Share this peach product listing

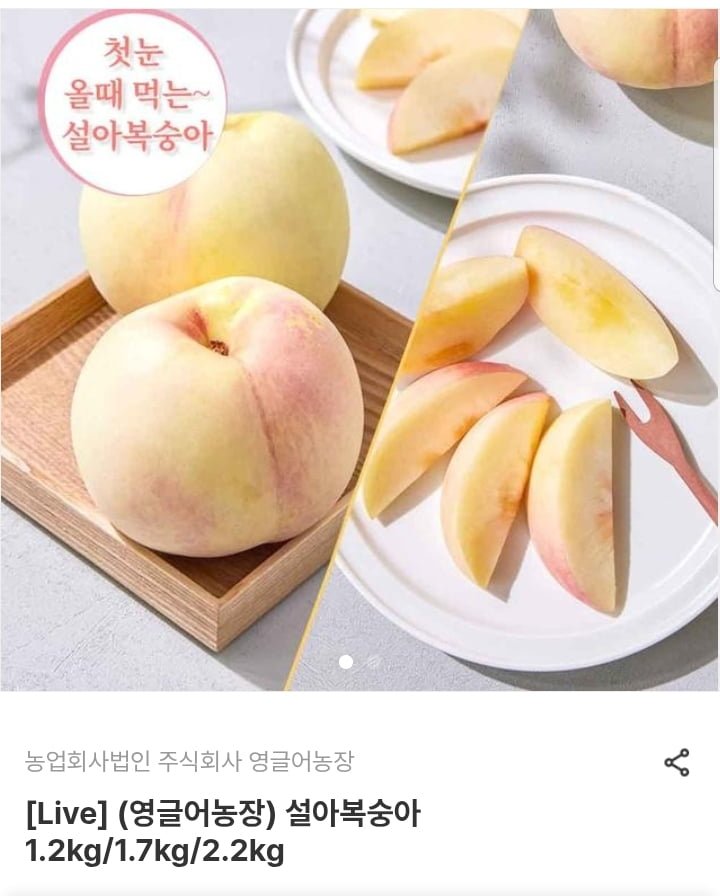[x=677, y=762]
